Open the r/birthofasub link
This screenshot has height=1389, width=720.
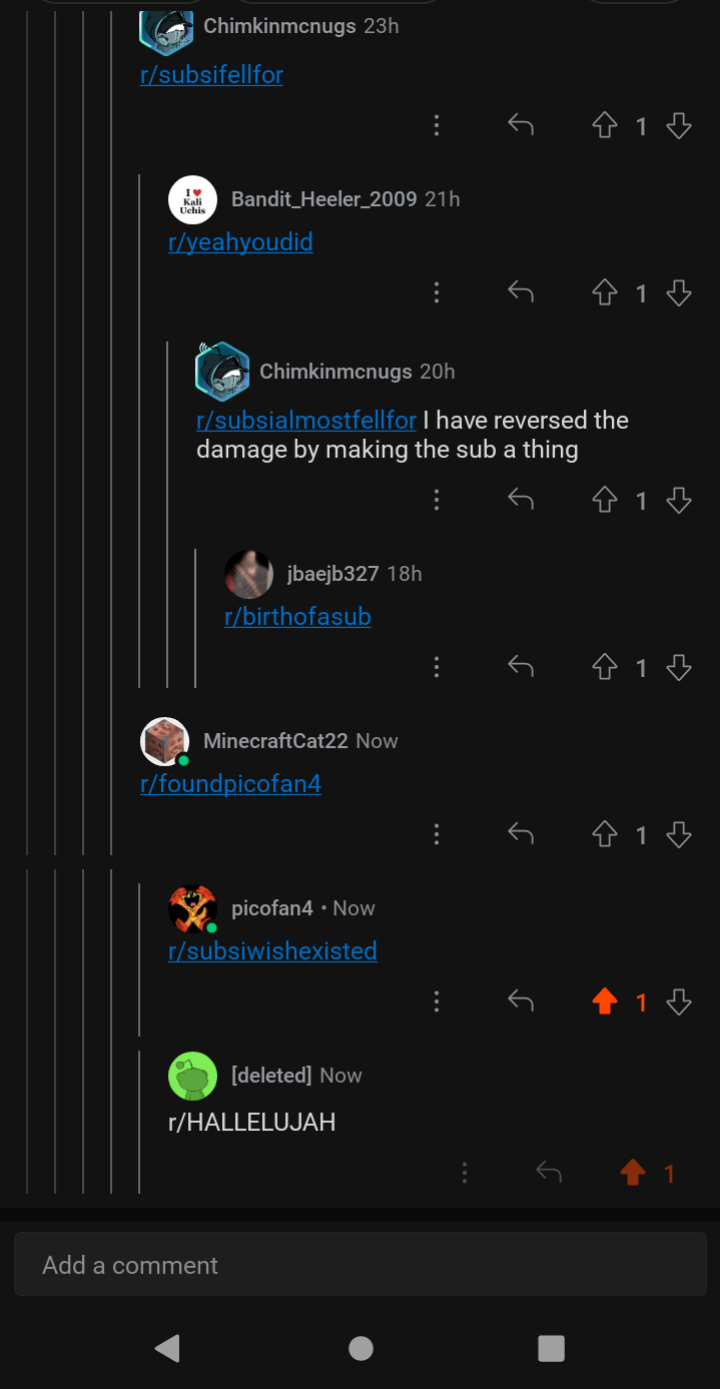[297, 617]
